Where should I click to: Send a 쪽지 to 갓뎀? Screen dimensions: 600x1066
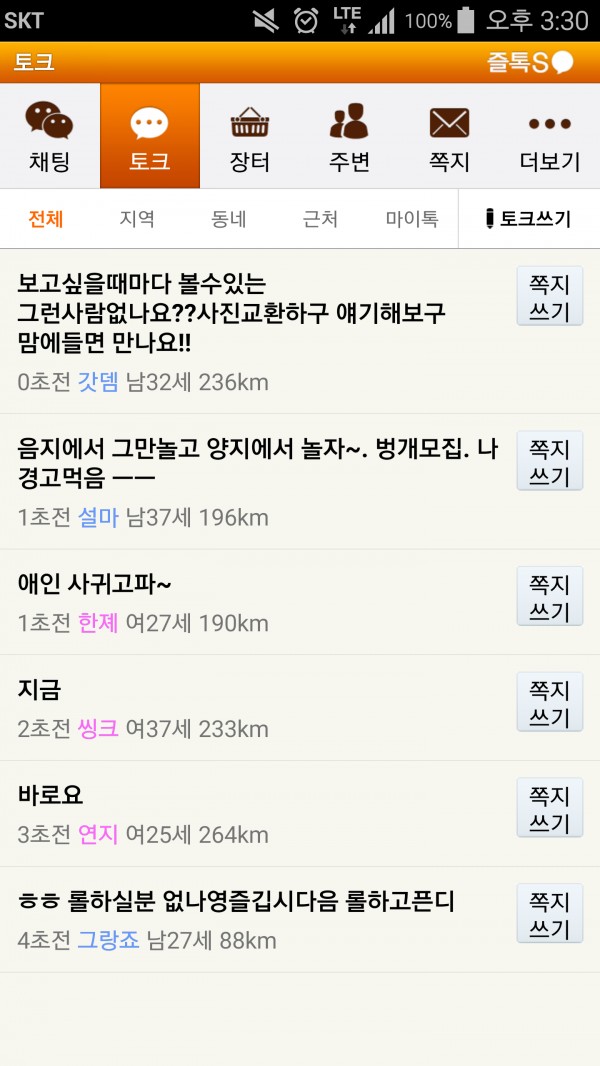click(549, 296)
